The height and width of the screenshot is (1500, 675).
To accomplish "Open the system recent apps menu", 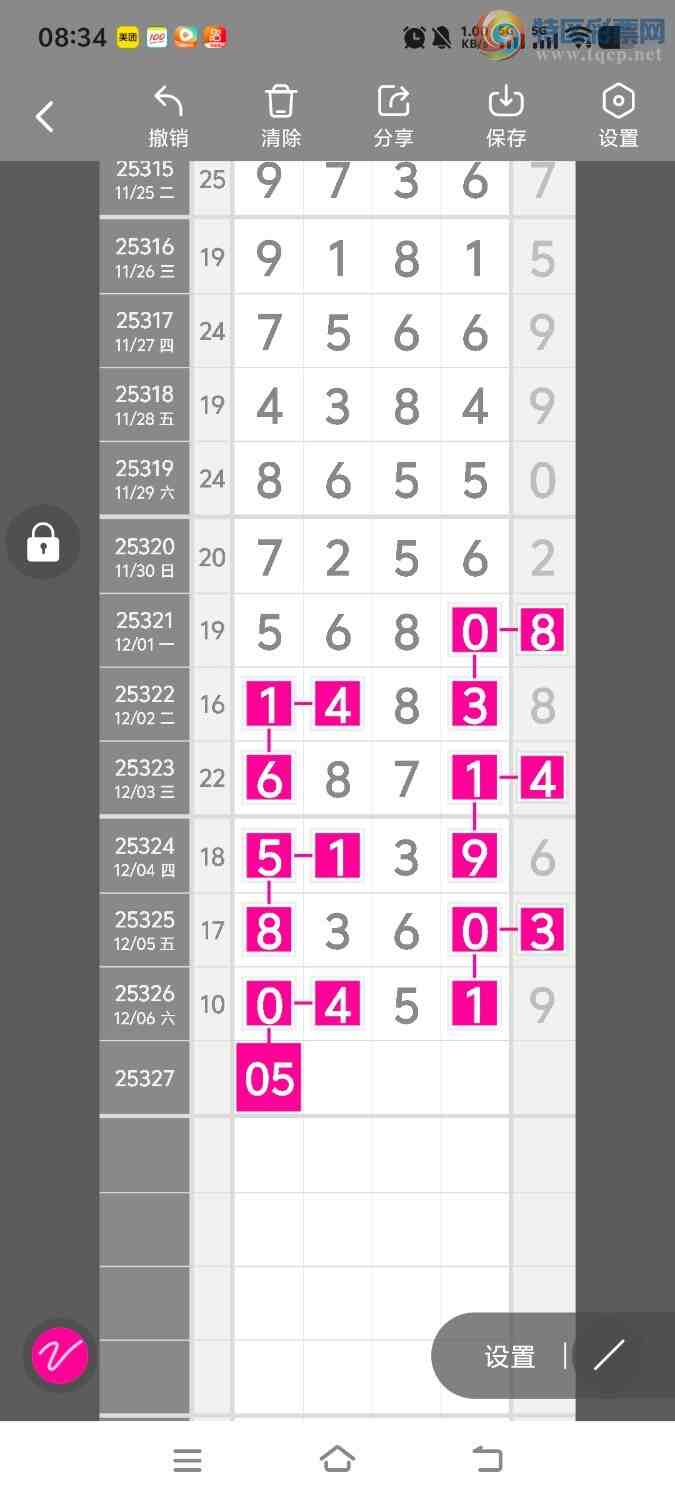I will click(x=187, y=1460).
